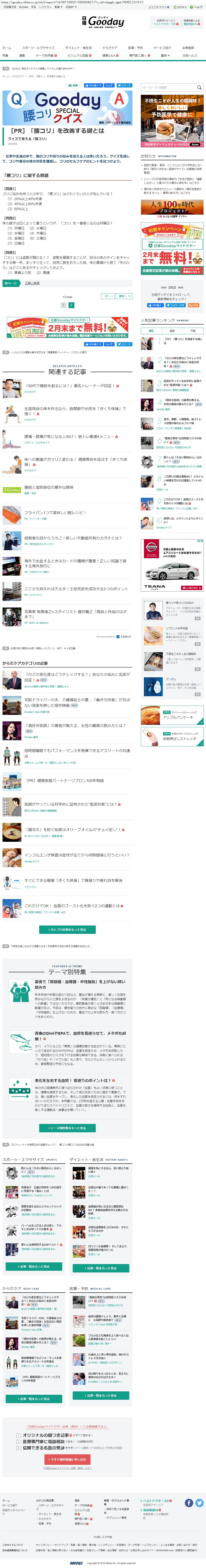Go to page 2 of the quiz
Viewport: 206px width, 1568px height.
[x=71, y=305]
